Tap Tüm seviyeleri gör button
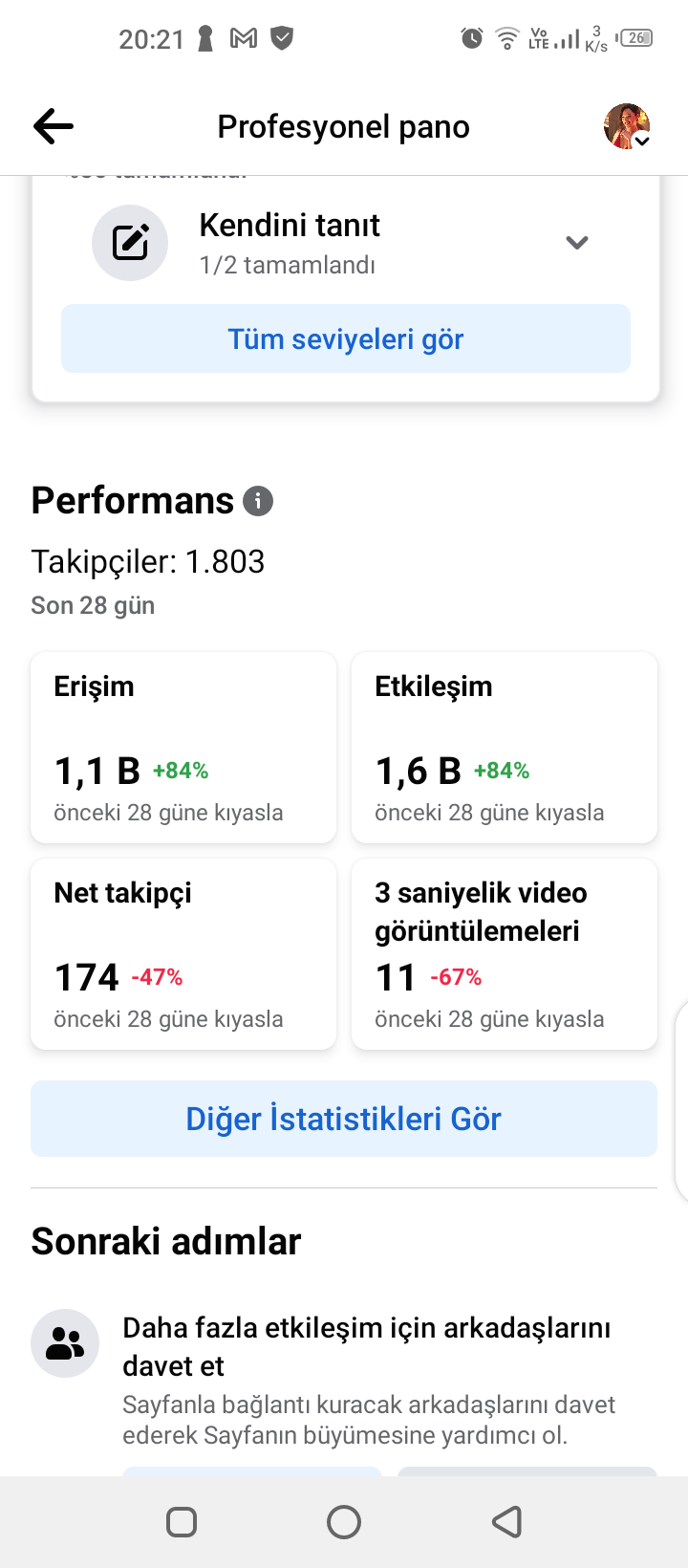 346,338
